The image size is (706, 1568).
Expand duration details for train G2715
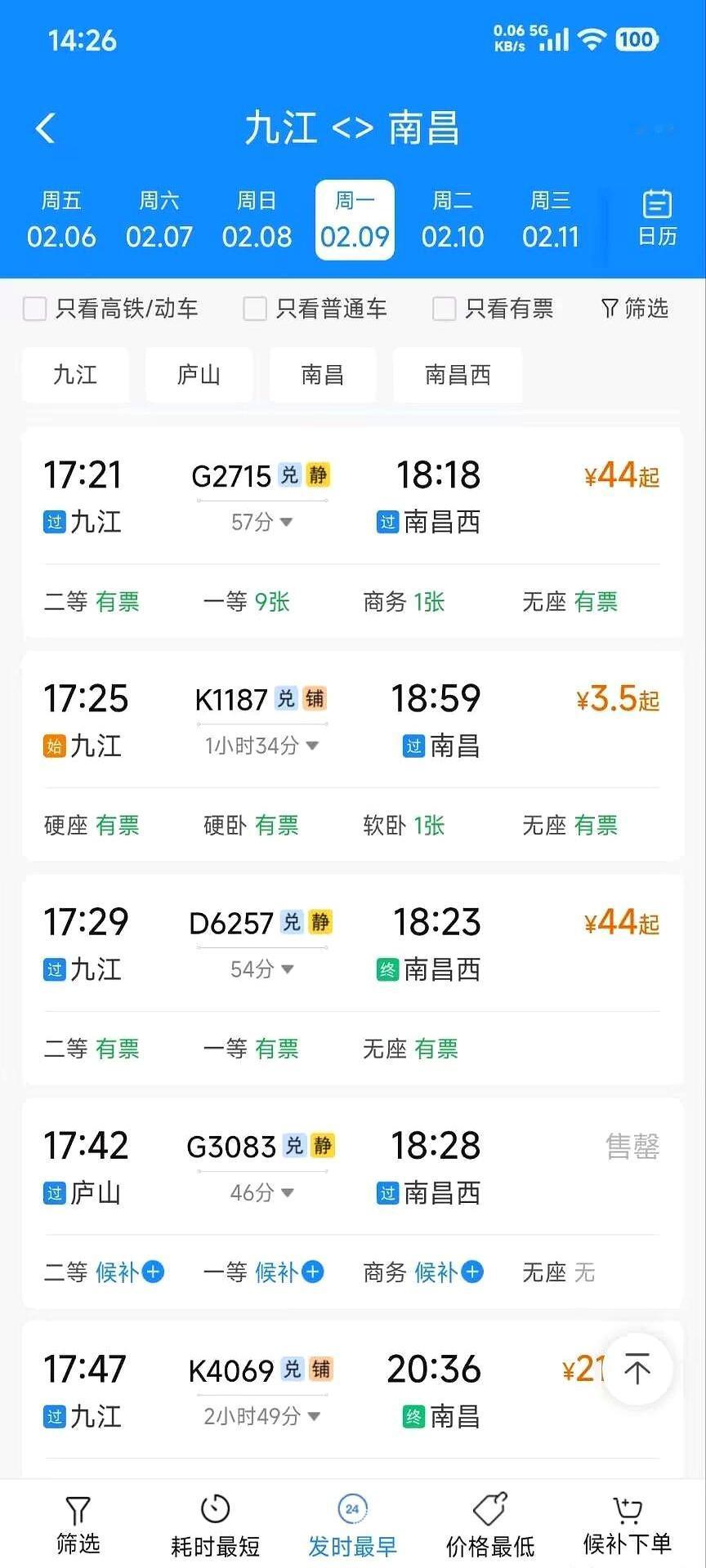[287, 521]
